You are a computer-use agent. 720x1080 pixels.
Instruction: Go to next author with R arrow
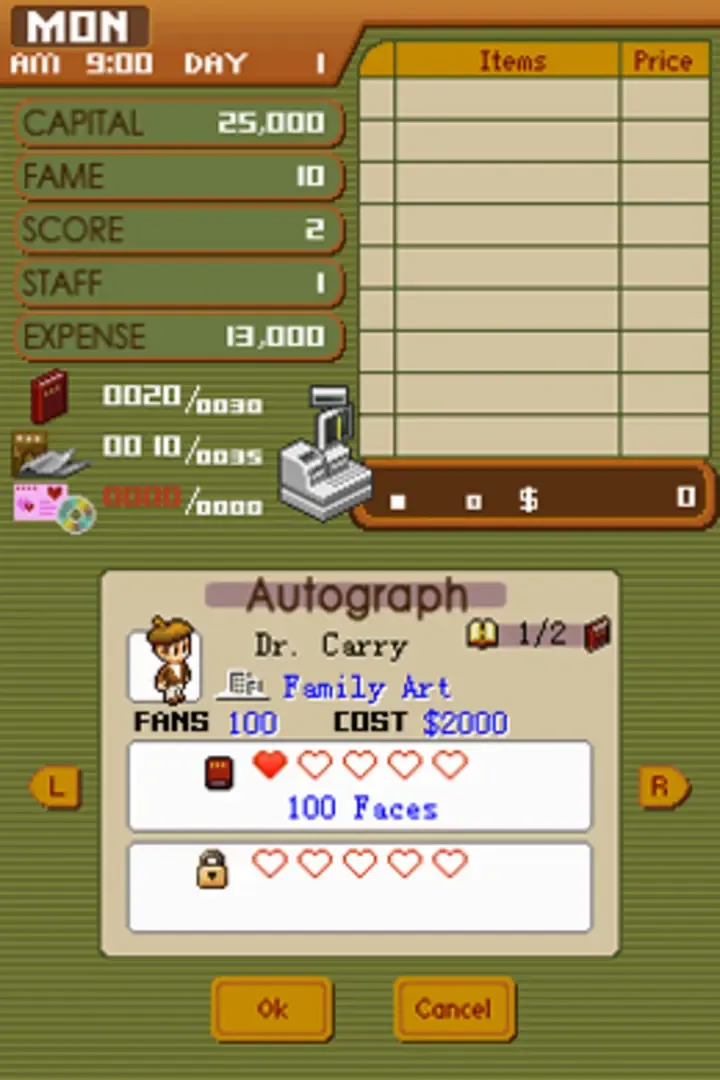point(662,786)
